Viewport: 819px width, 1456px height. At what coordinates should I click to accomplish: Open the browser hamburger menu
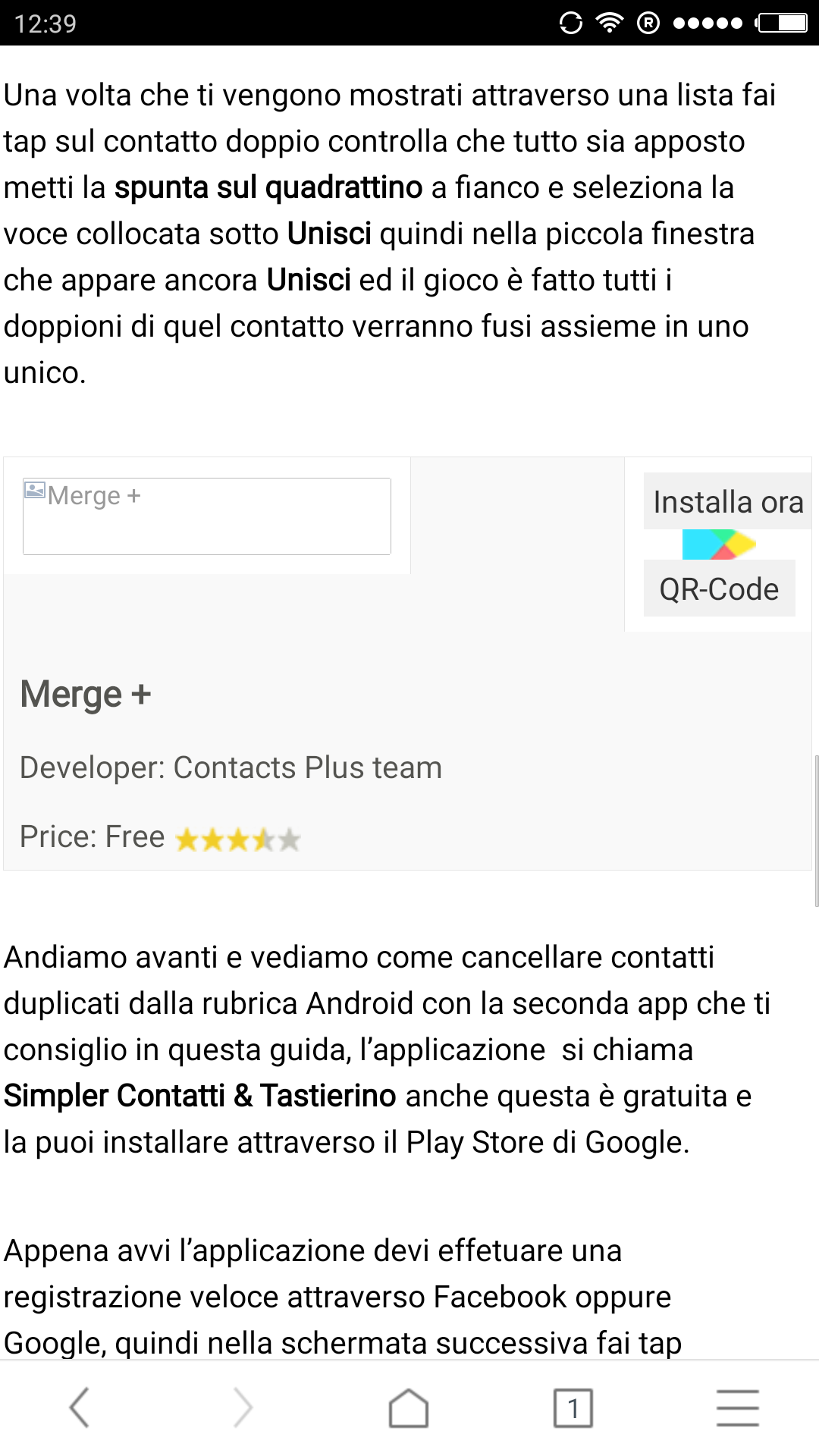[x=737, y=1407]
